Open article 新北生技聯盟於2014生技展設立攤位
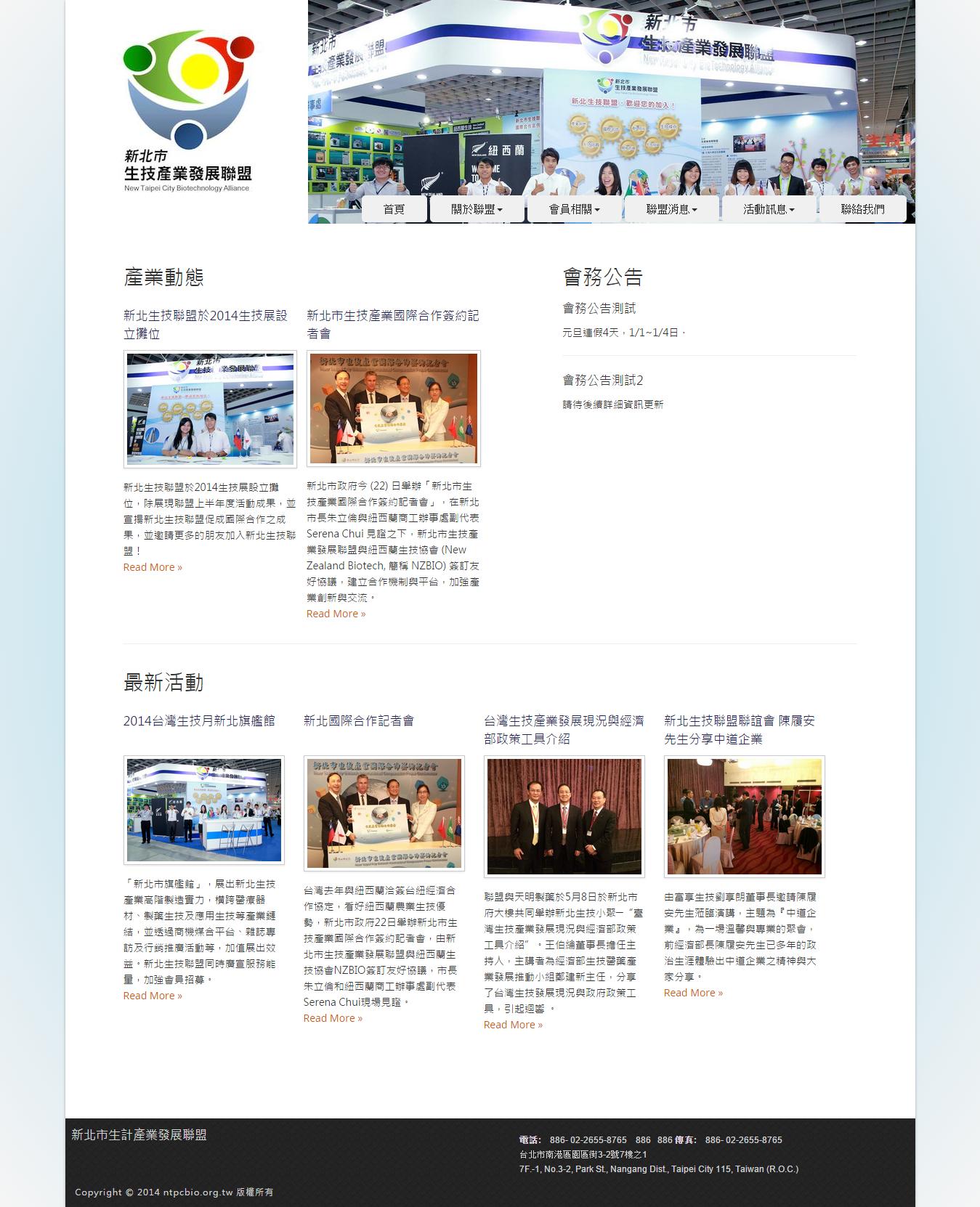The height and width of the screenshot is (1207, 980). (x=206, y=324)
